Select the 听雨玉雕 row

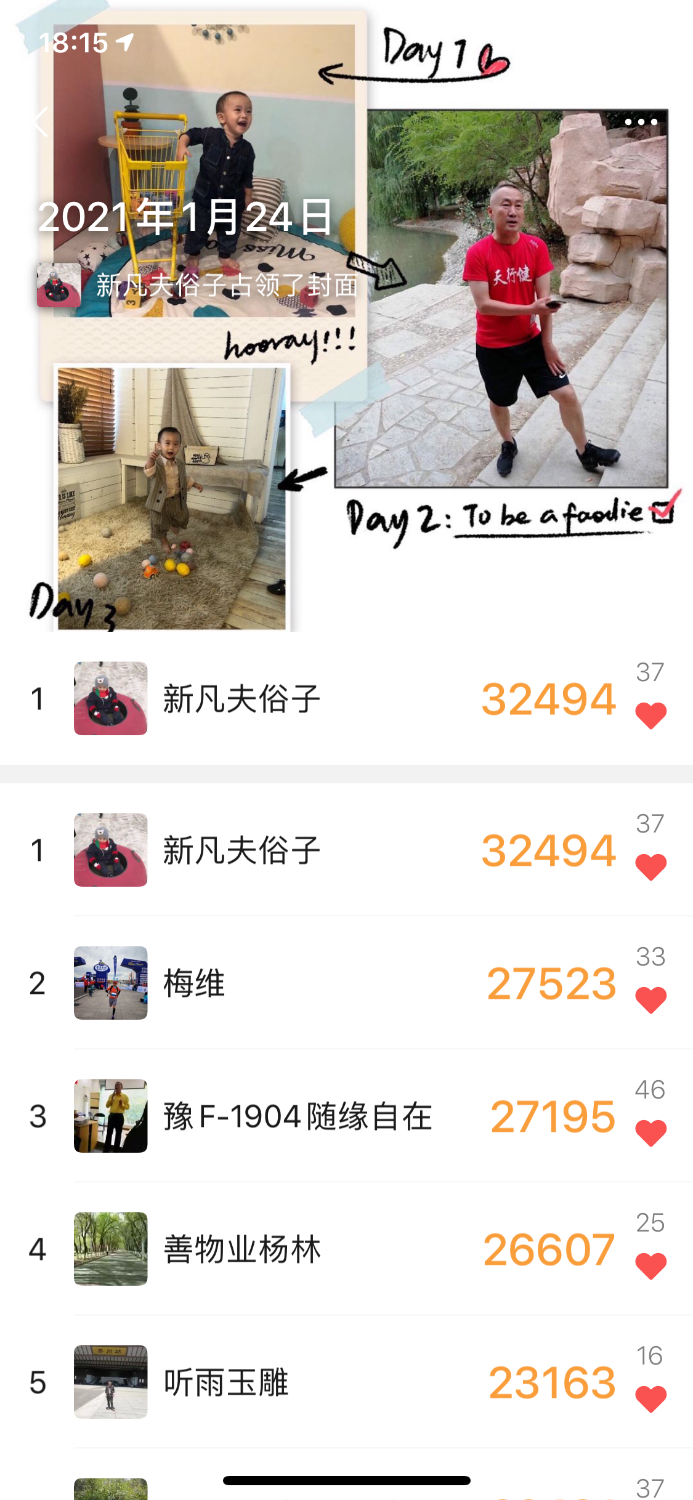point(300,1382)
